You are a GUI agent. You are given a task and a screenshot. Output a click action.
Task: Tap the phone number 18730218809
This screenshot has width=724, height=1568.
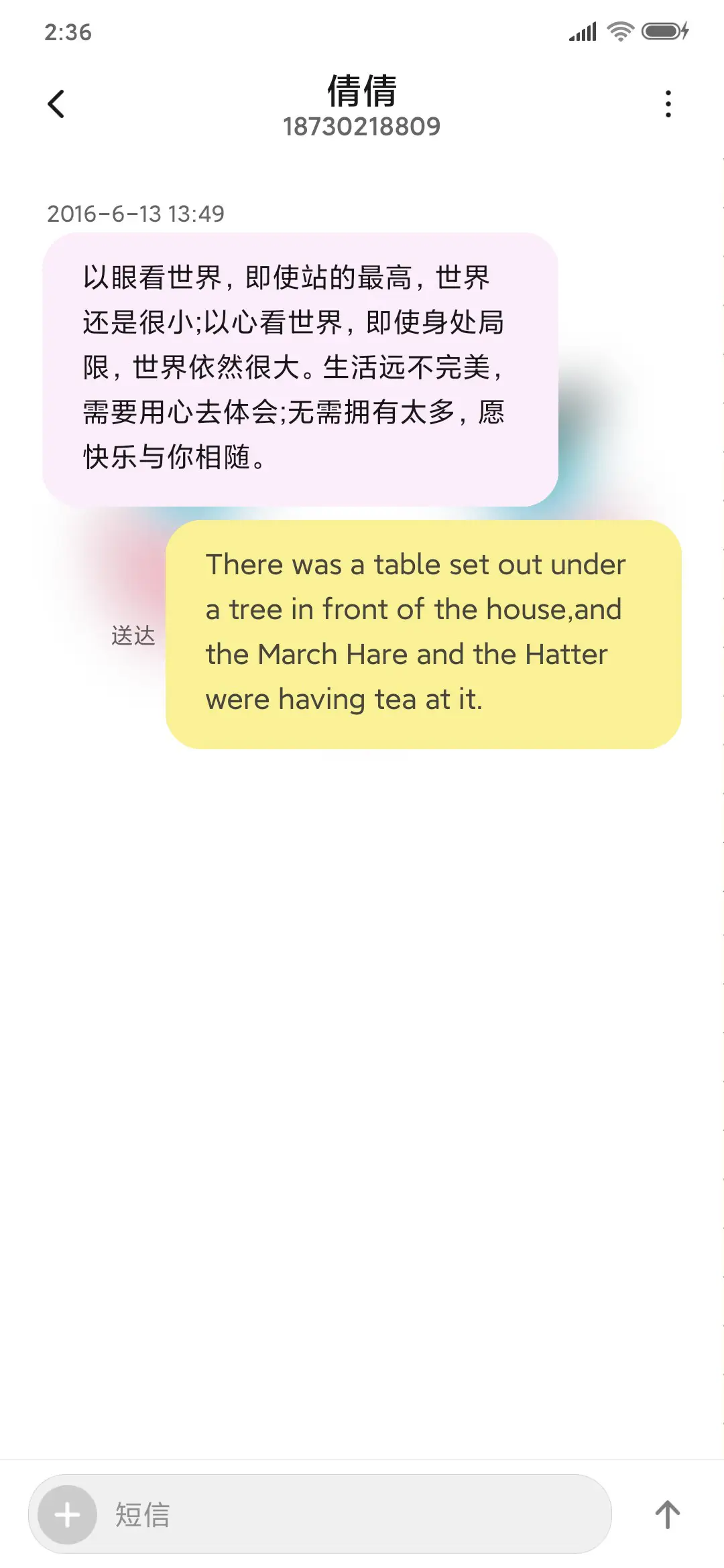pyautogui.click(x=362, y=127)
